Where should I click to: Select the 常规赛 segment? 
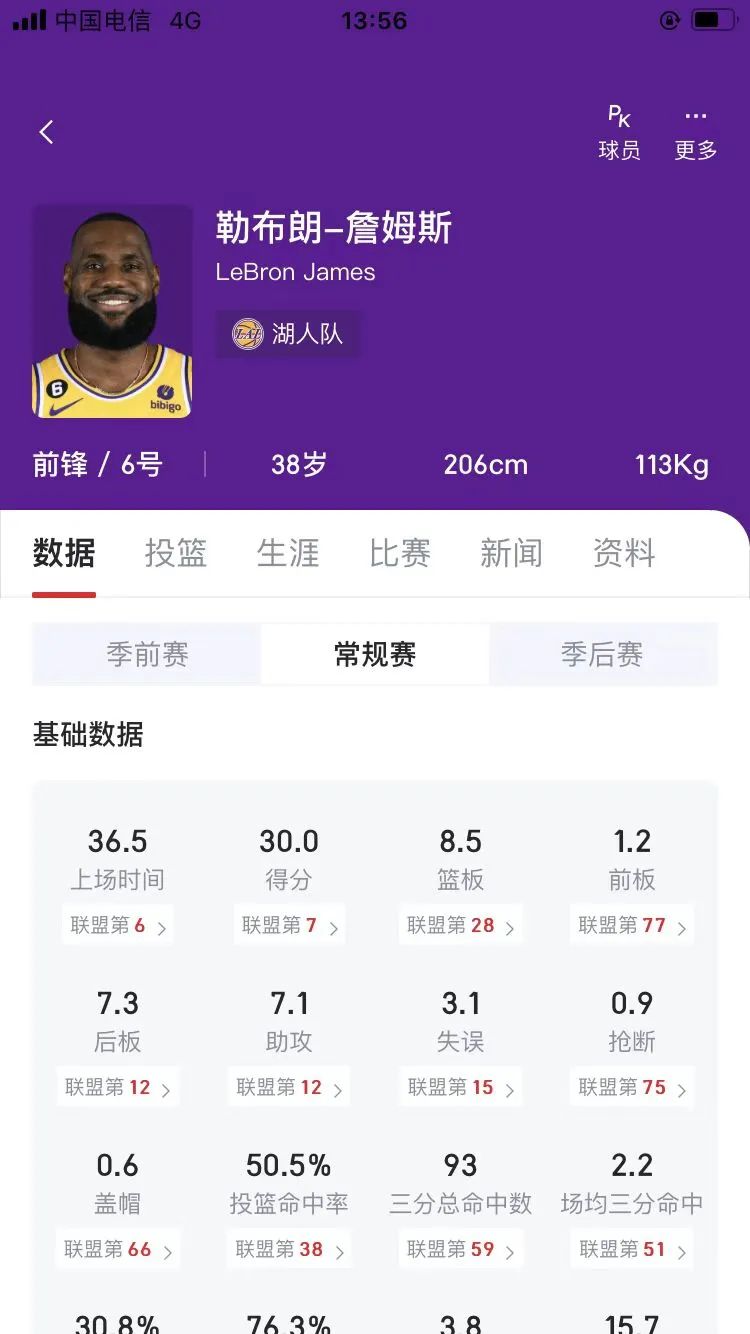click(375, 655)
